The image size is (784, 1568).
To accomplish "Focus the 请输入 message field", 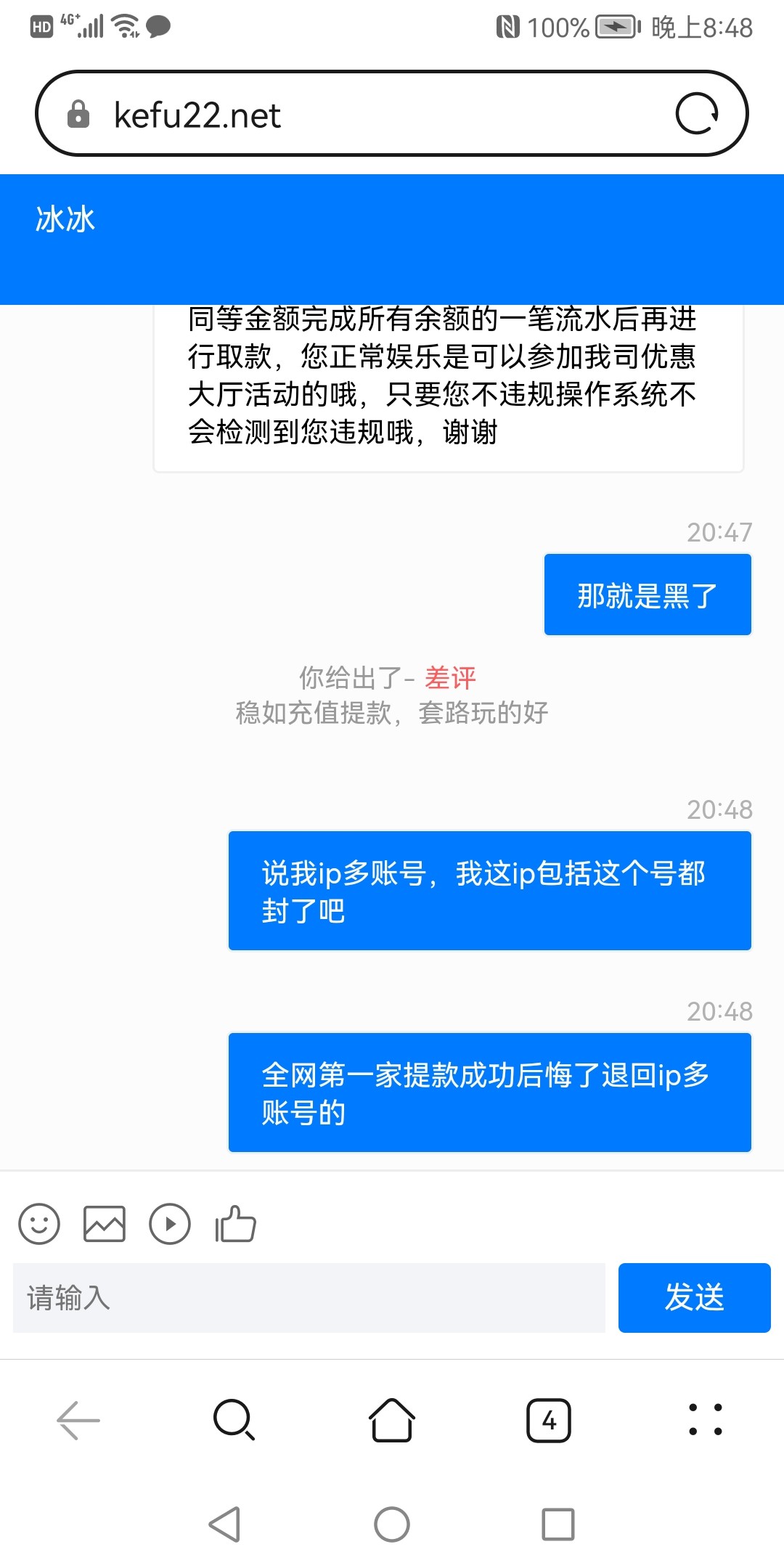I will click(x=309, y=1297).
